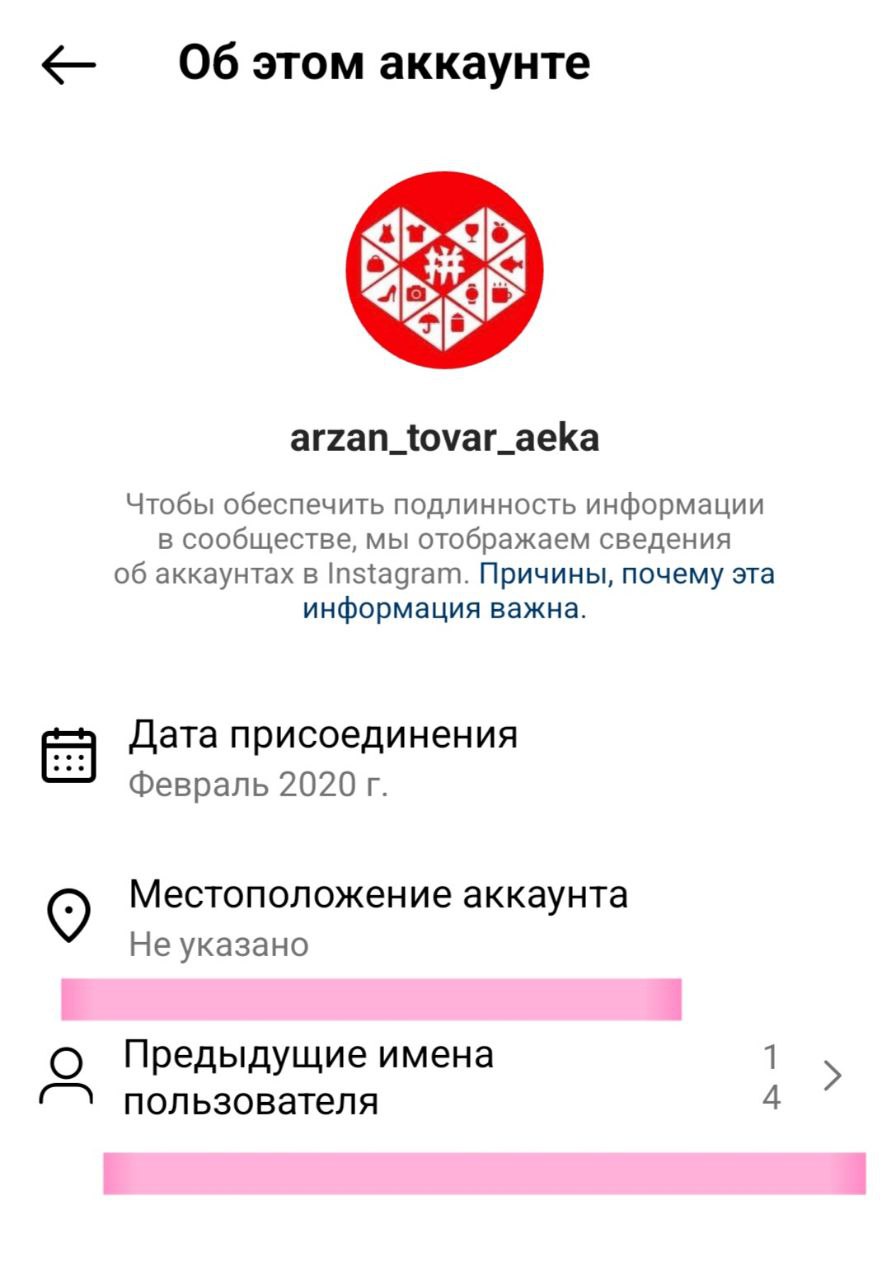This screenshot has height=1280, width=889.
Task: Open the "Предыдущие имена пользователя" row
Action: (440, 1078)
